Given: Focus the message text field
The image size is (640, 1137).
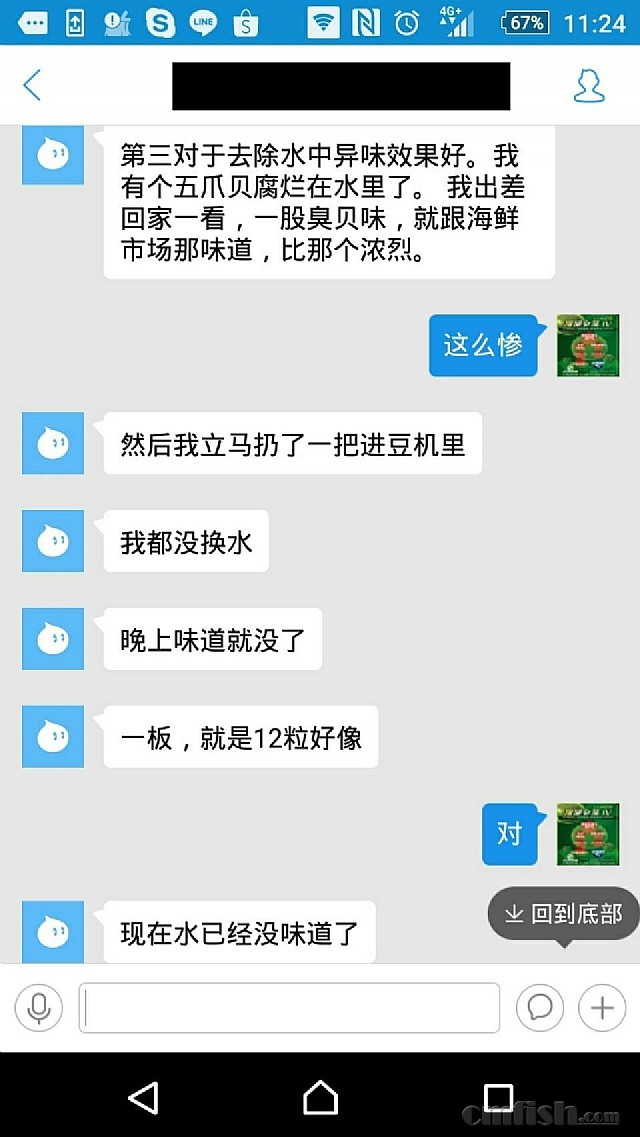Looking at the screenshot, I should pyautogui.click(x=289, y=1007).
